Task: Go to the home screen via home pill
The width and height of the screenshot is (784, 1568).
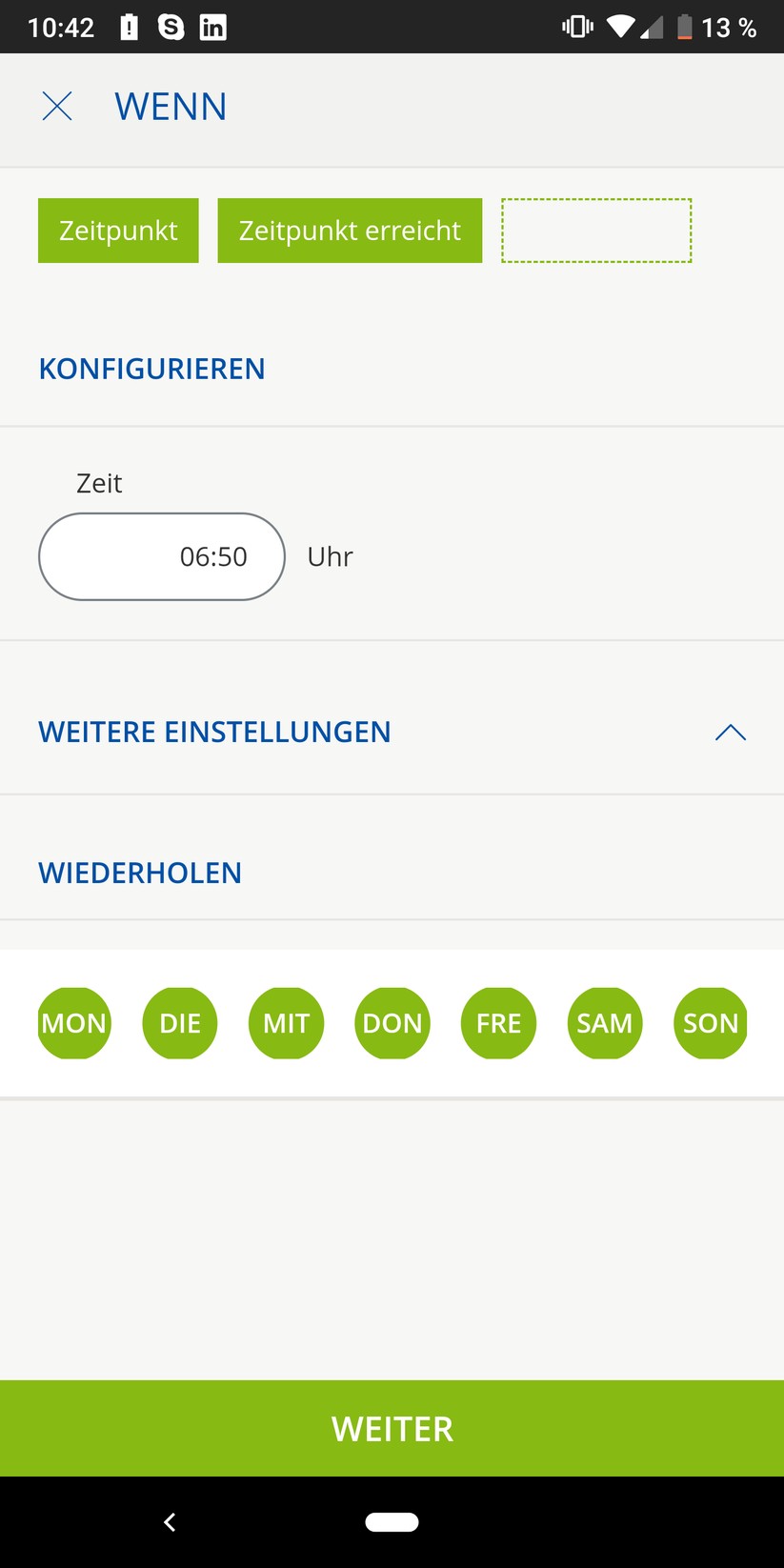Action: coord(392,1522)
